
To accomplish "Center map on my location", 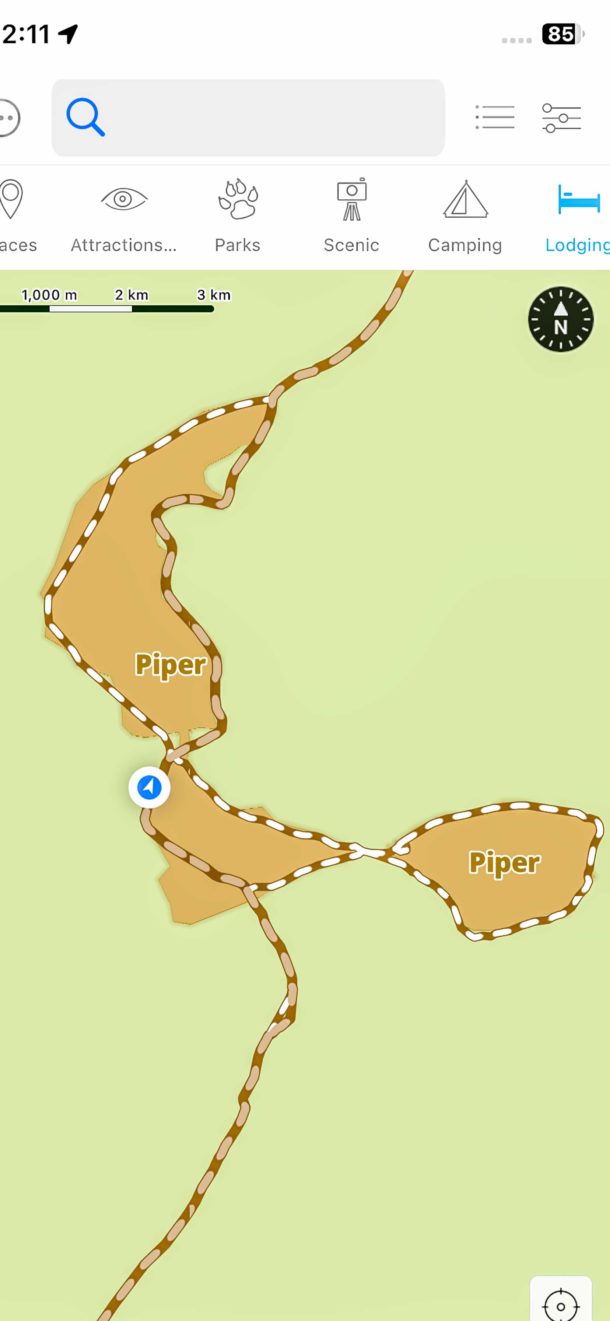I will (x=560, y=1303).
